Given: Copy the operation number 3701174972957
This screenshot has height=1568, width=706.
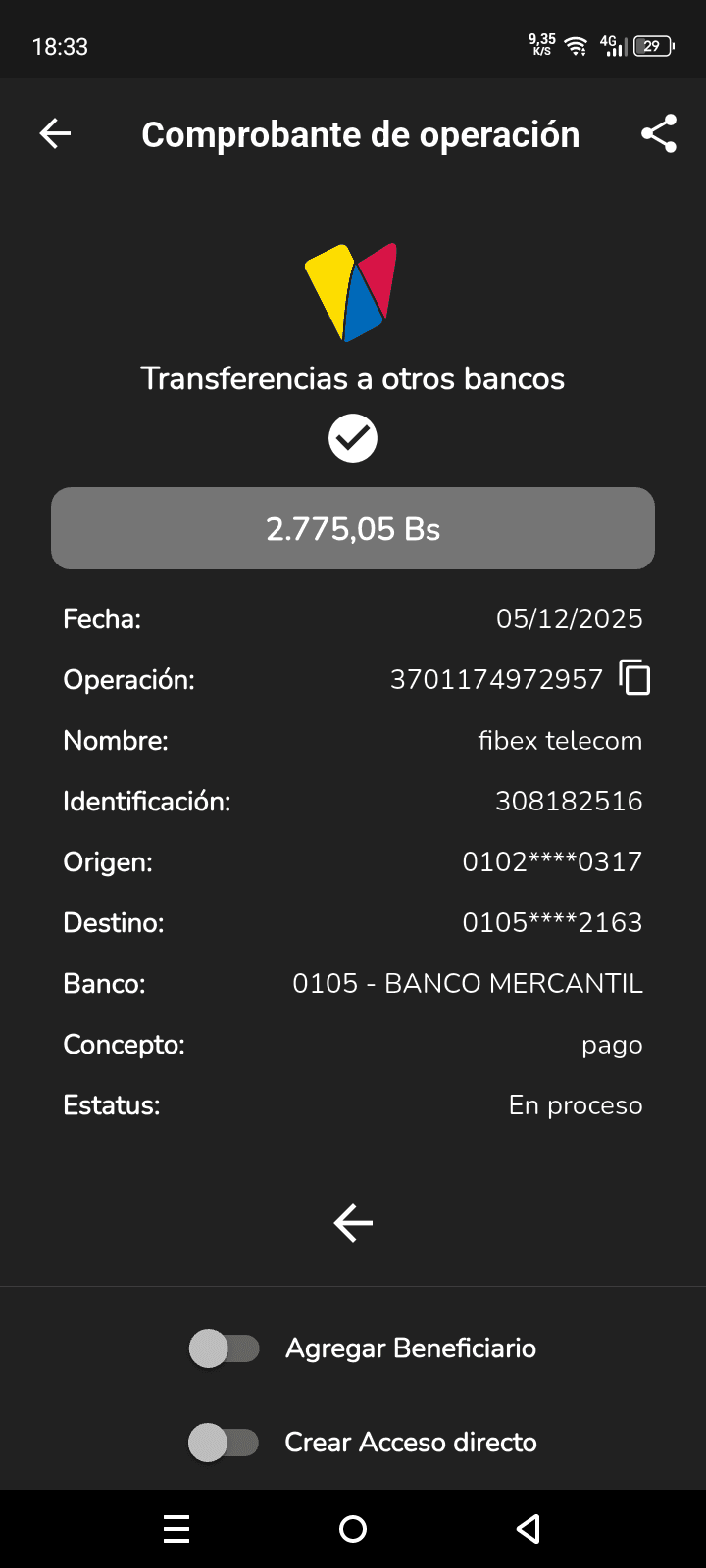Looking at the screenshot, I should click(x=635, y=678).
